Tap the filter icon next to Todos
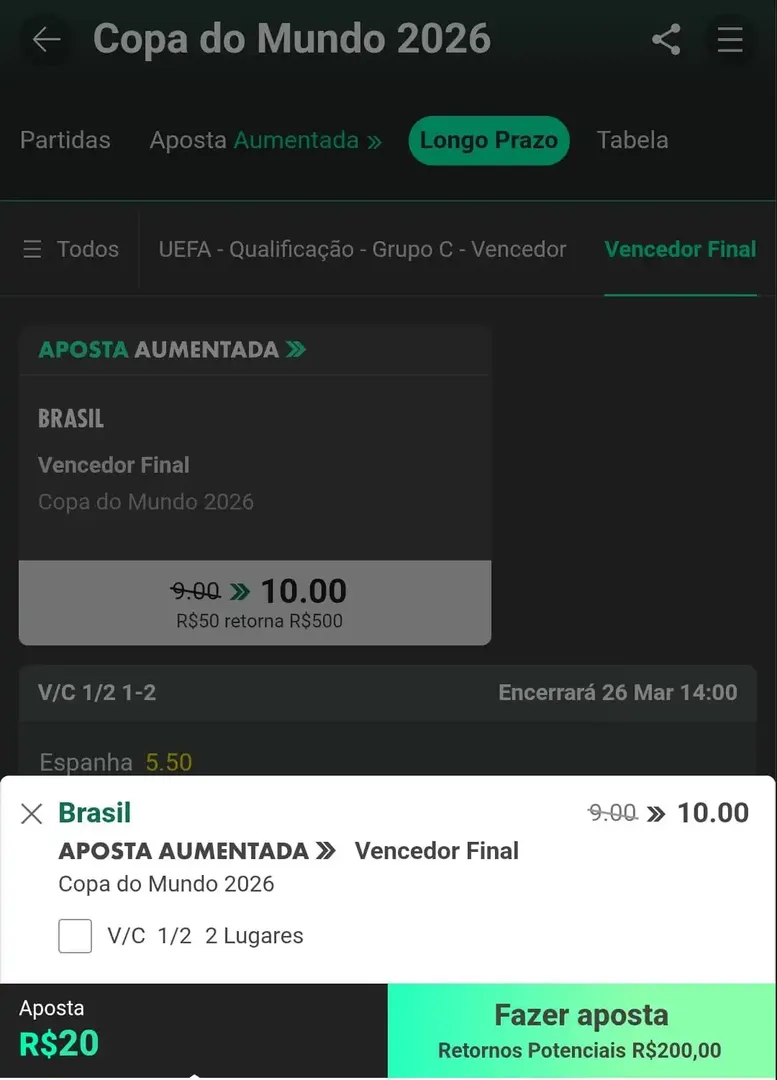The image size is (777, 1080). click(x=33, y=248)
